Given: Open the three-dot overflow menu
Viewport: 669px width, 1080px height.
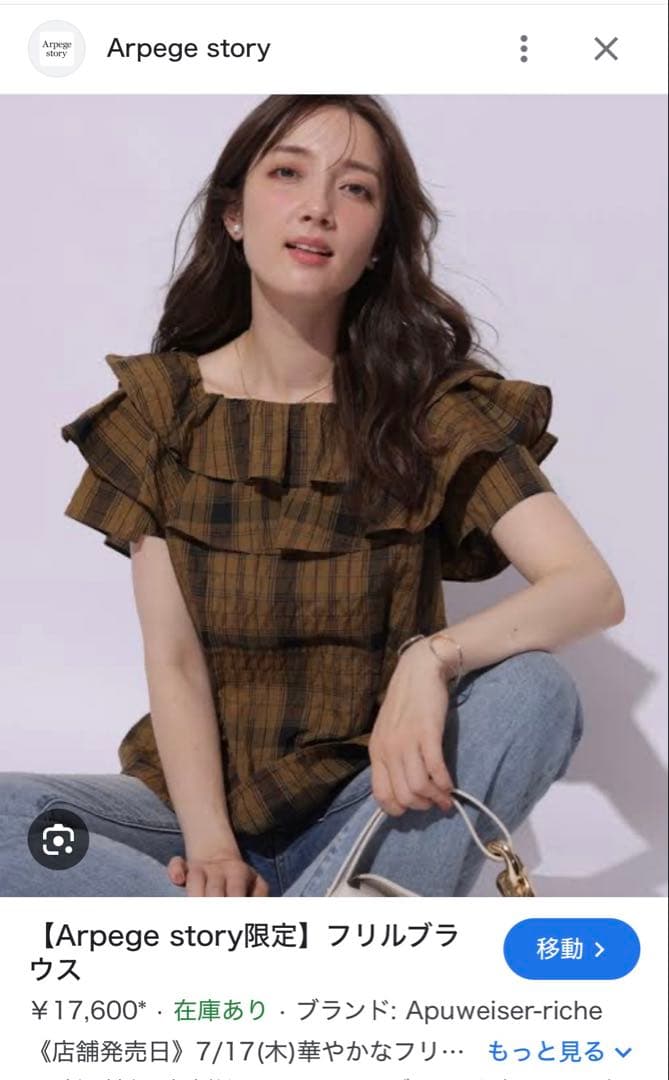Looking at the screenshot, I should [523, 48].
